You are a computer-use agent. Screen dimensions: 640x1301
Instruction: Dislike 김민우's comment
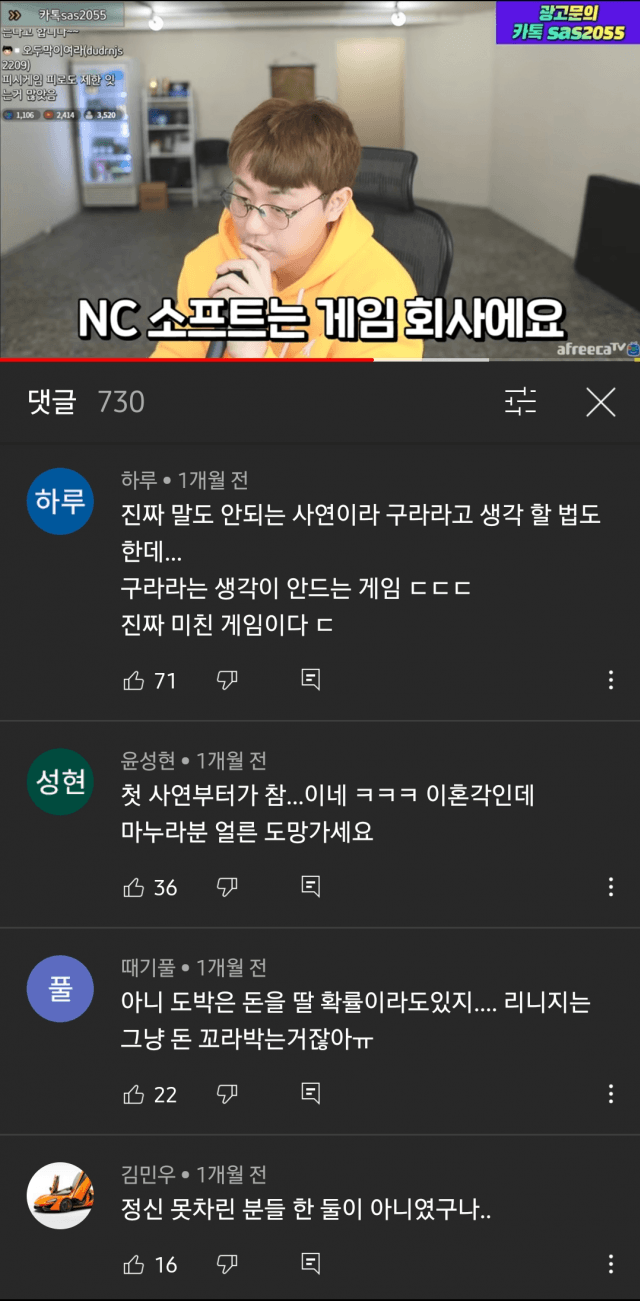point(227,1265)
